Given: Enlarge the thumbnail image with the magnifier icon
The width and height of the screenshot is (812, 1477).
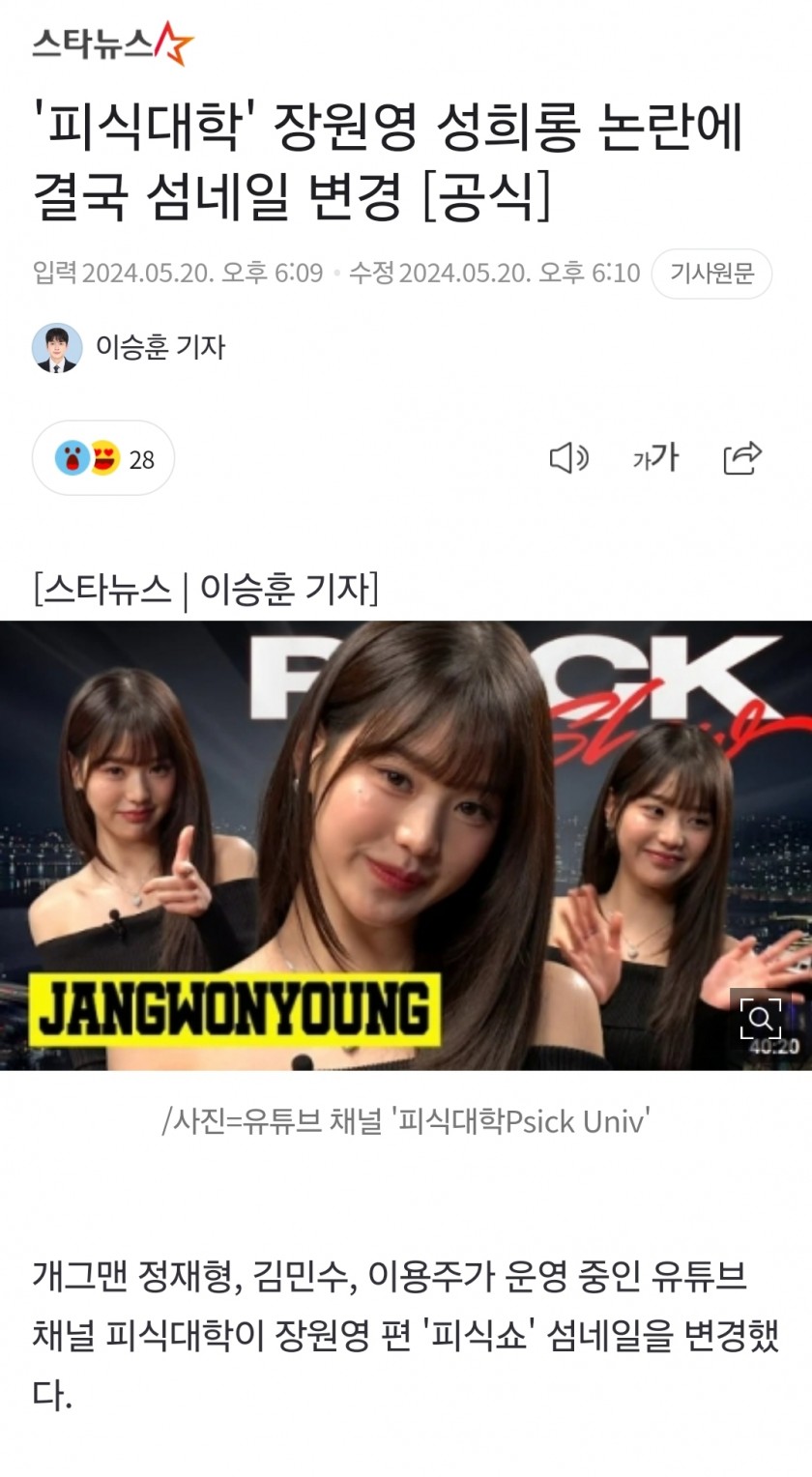Looking at the screenshot, I should click(x=760, y=1018).
